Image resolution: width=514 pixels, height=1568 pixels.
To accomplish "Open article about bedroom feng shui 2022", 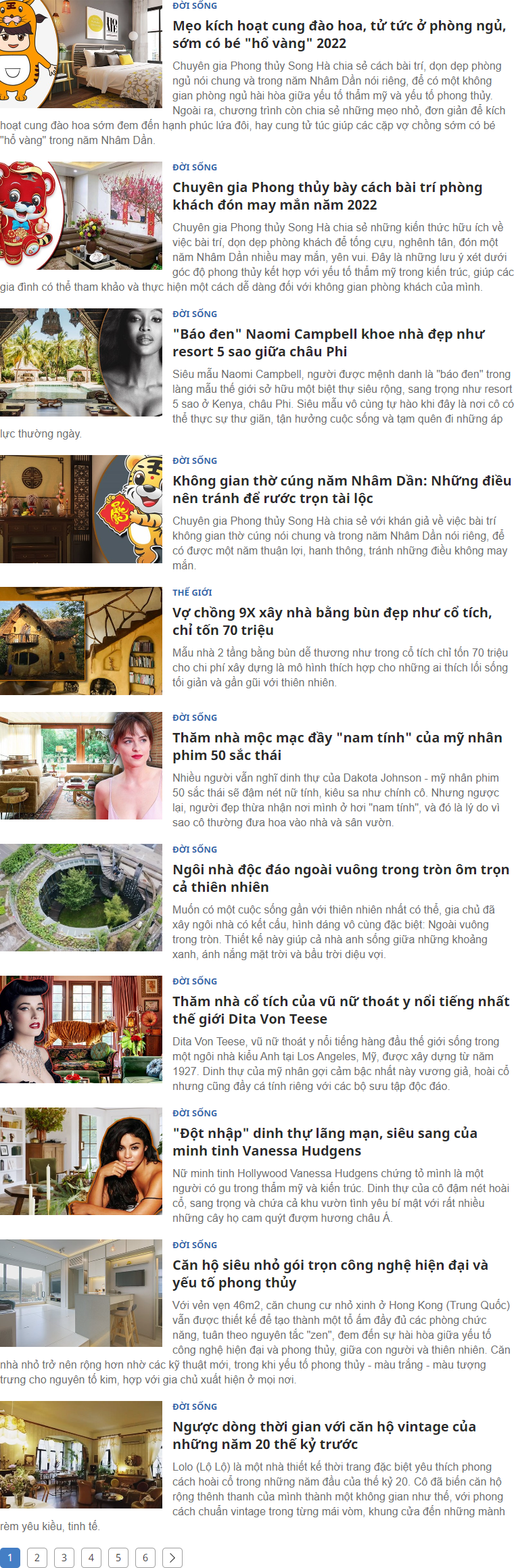I will (339, 34).
